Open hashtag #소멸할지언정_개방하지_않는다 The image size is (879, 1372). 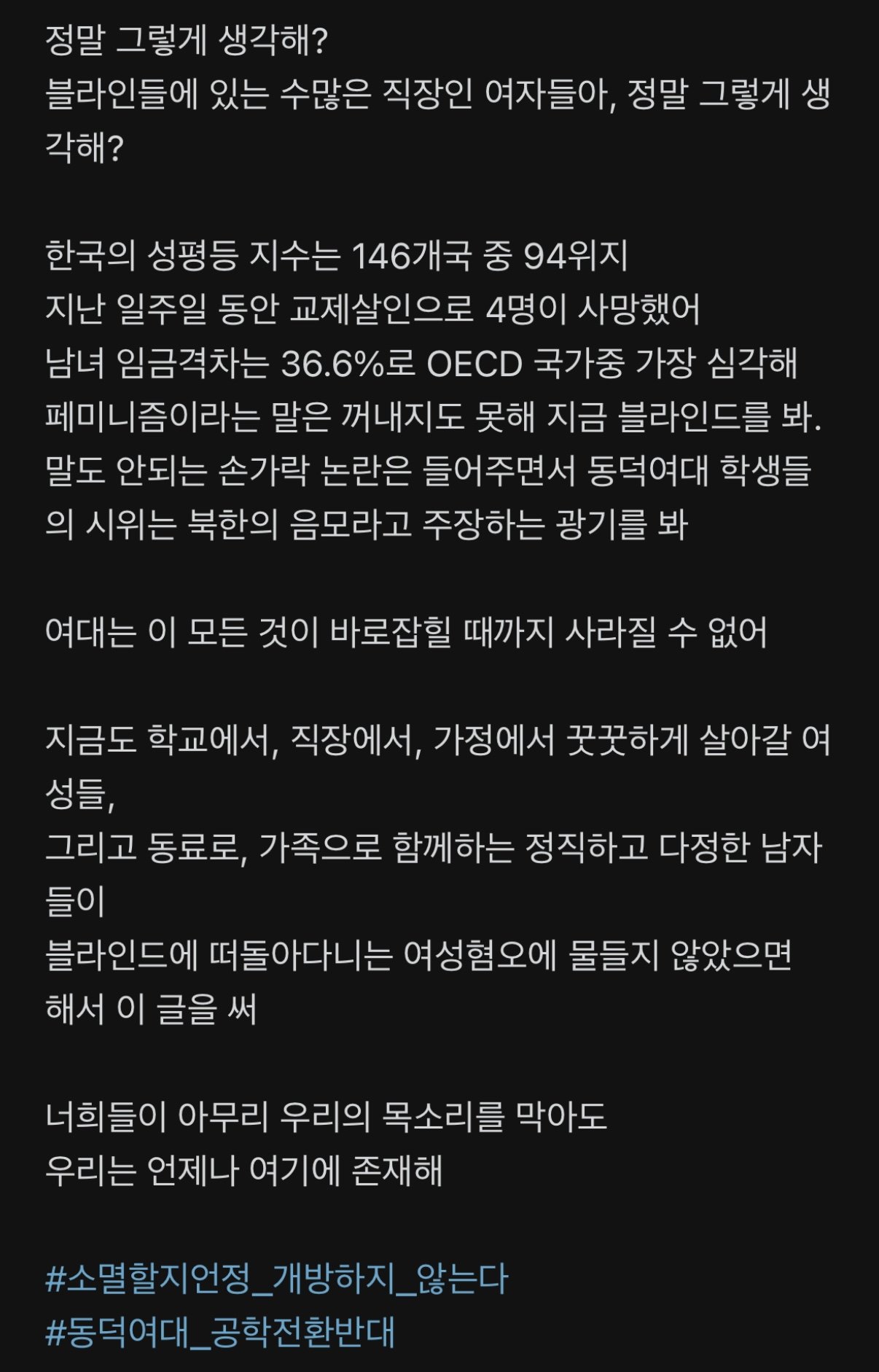point(276,1279)
